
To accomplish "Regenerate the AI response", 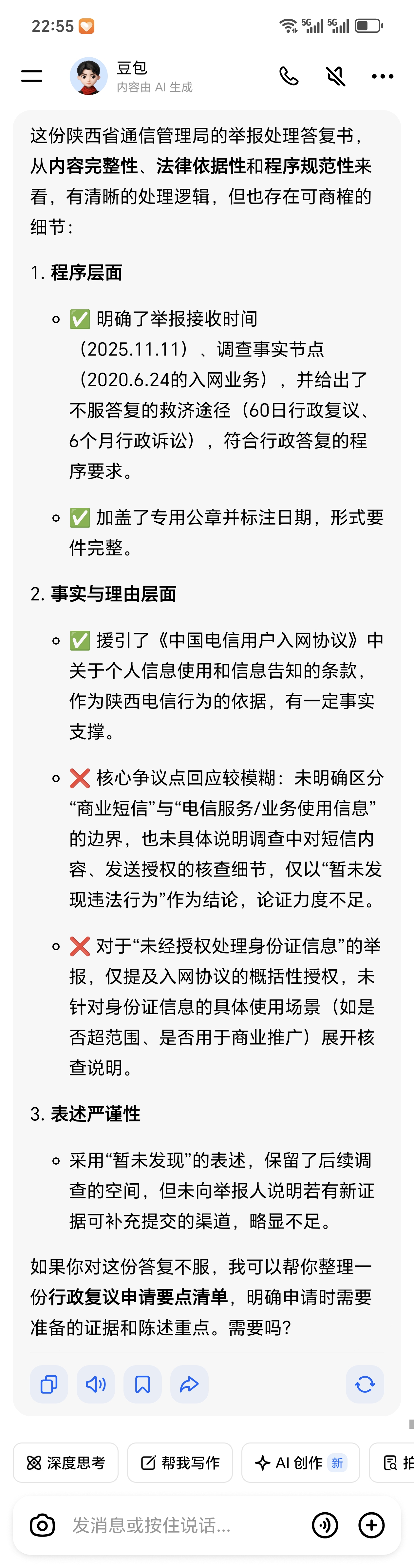I will pos(365,1384).
